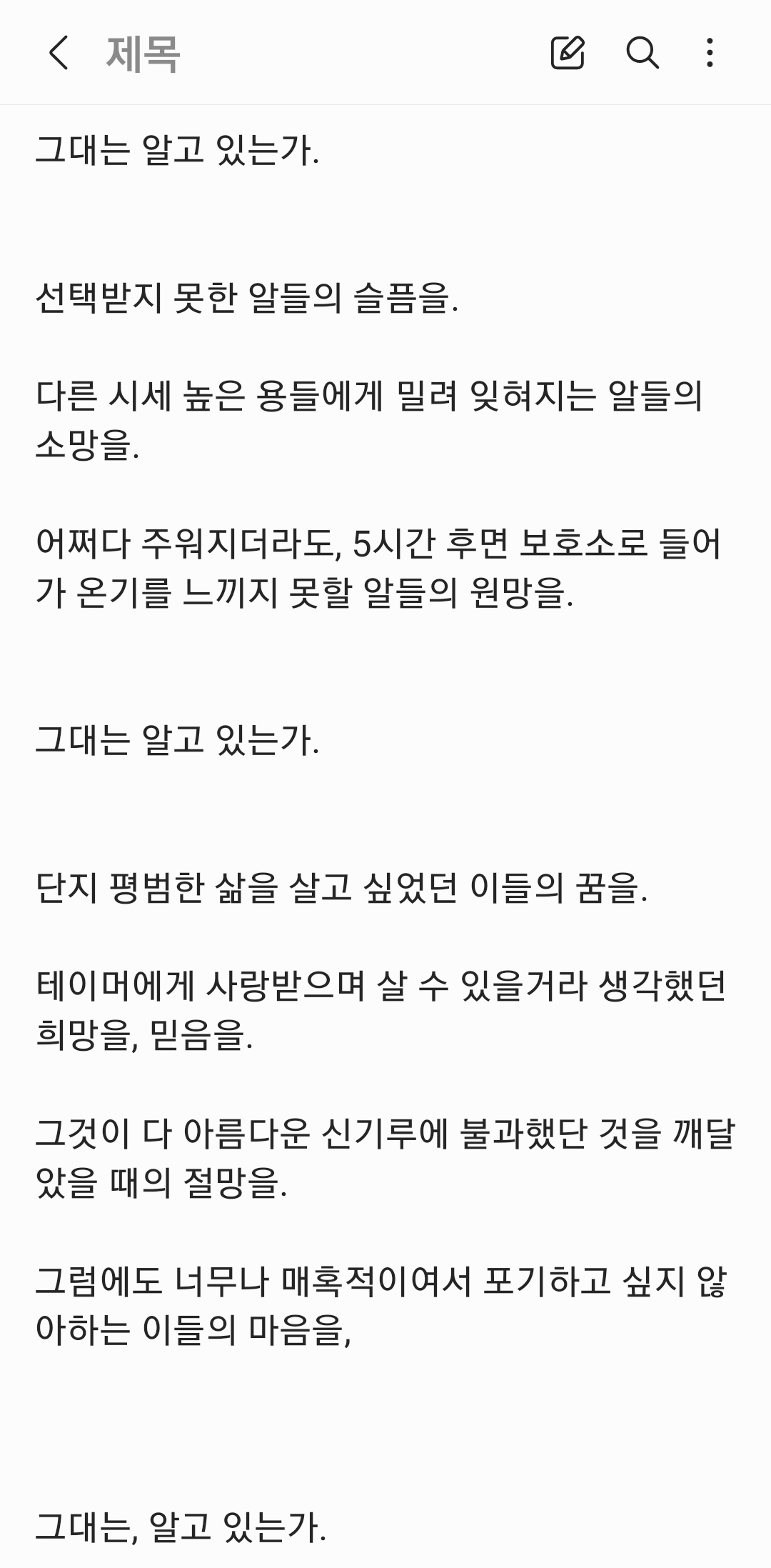
Task: Open the three-dot overflow menu
Action: (x=710, y=52)
